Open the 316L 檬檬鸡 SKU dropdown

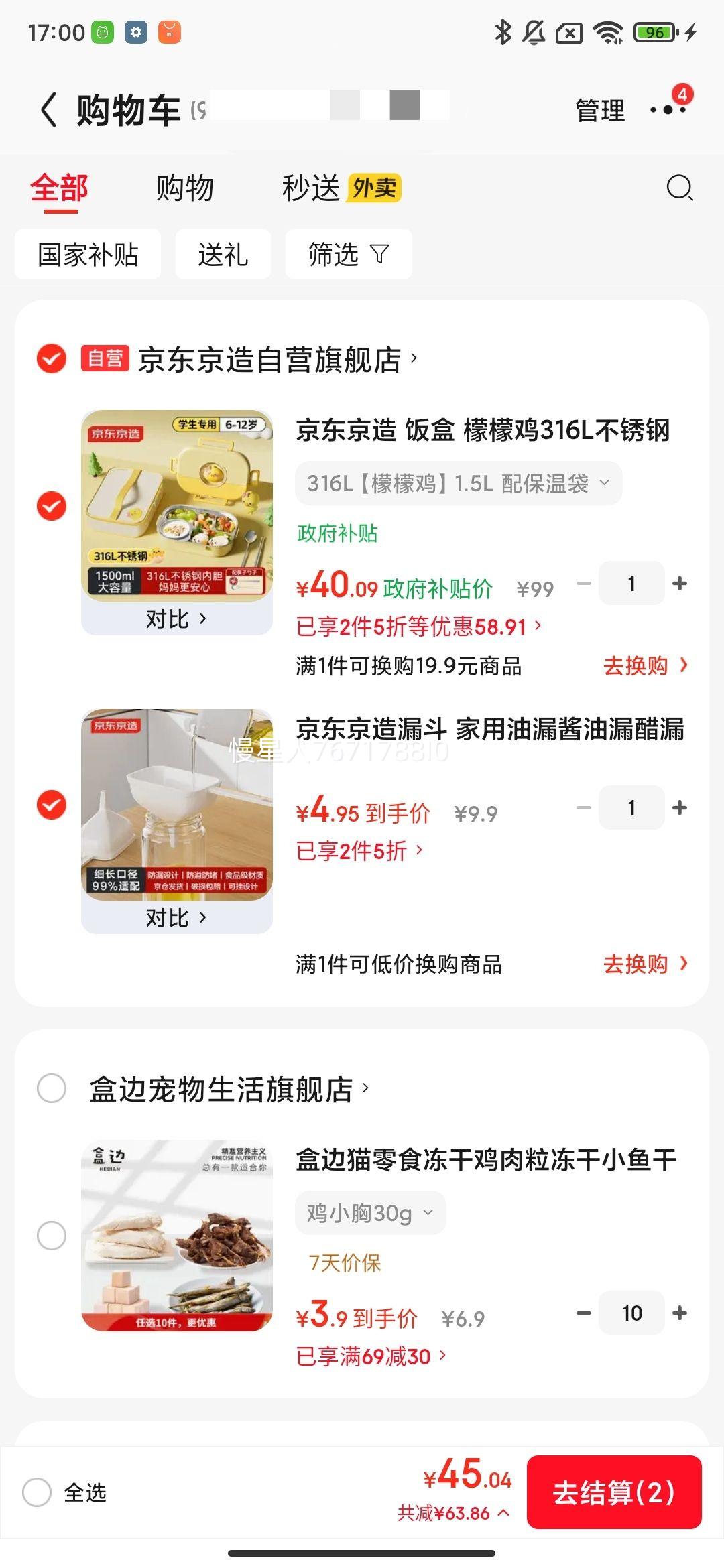click(x=459, y=482)
